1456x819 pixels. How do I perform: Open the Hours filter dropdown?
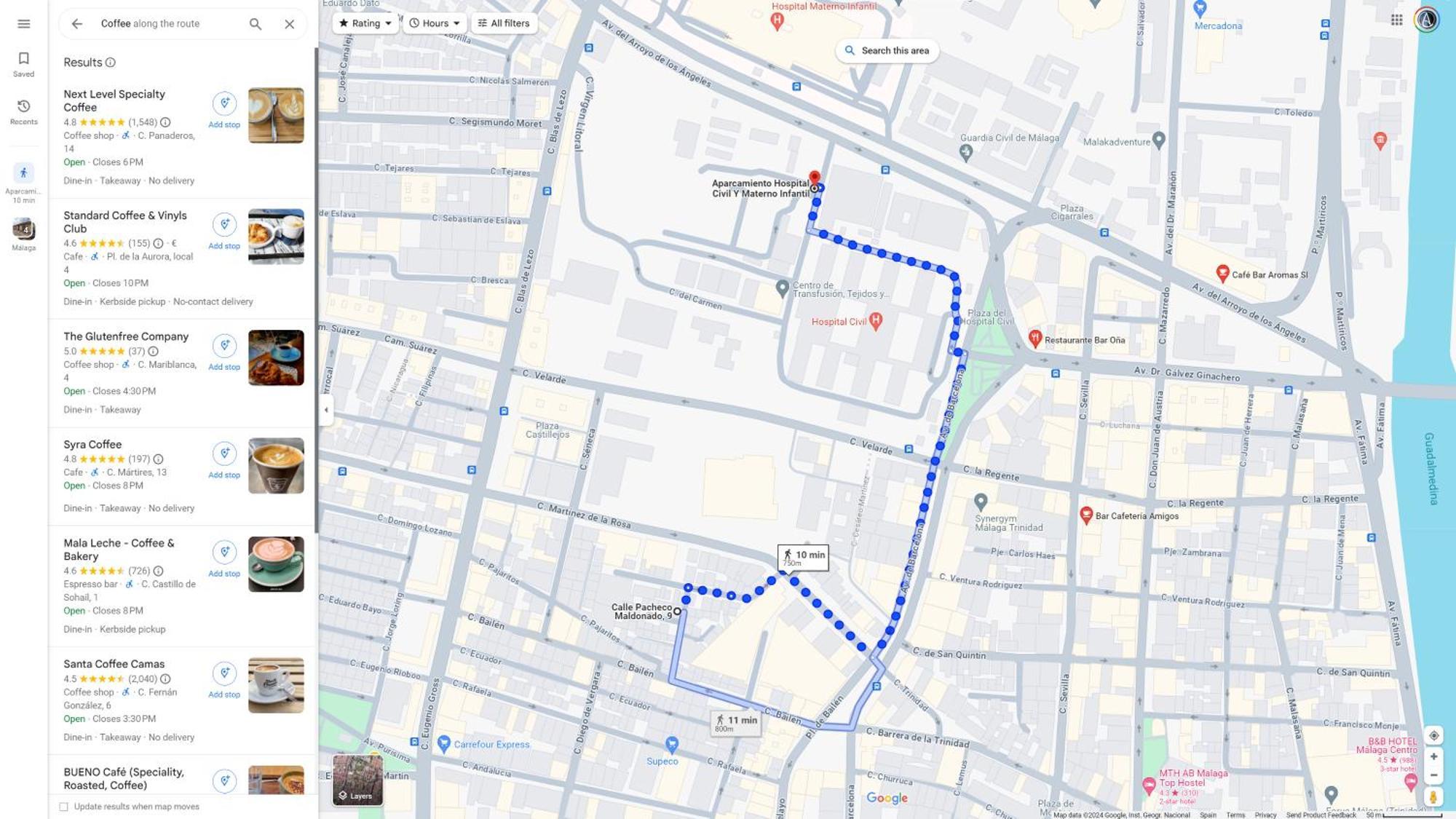[435, 23]
